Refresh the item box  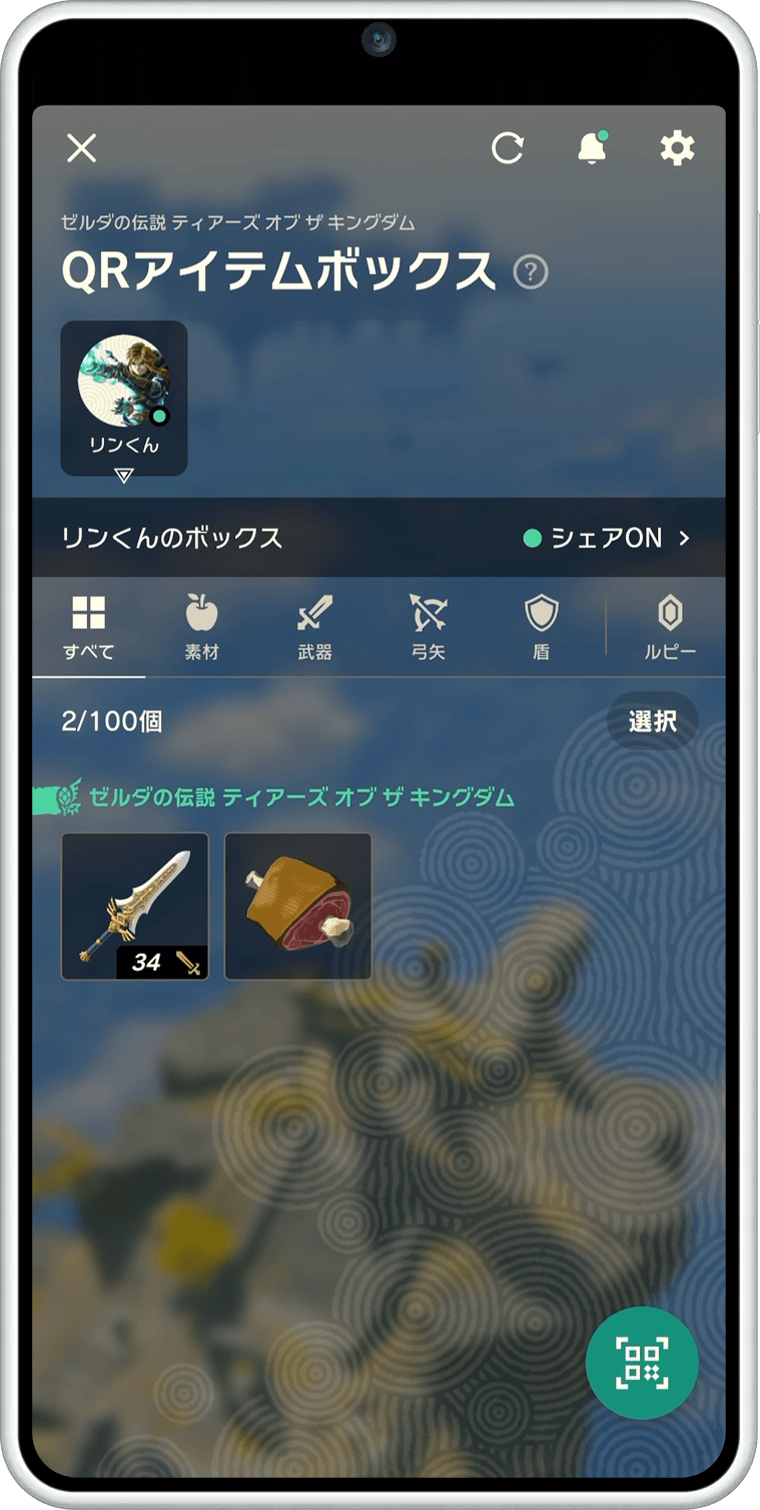(507, 149)
